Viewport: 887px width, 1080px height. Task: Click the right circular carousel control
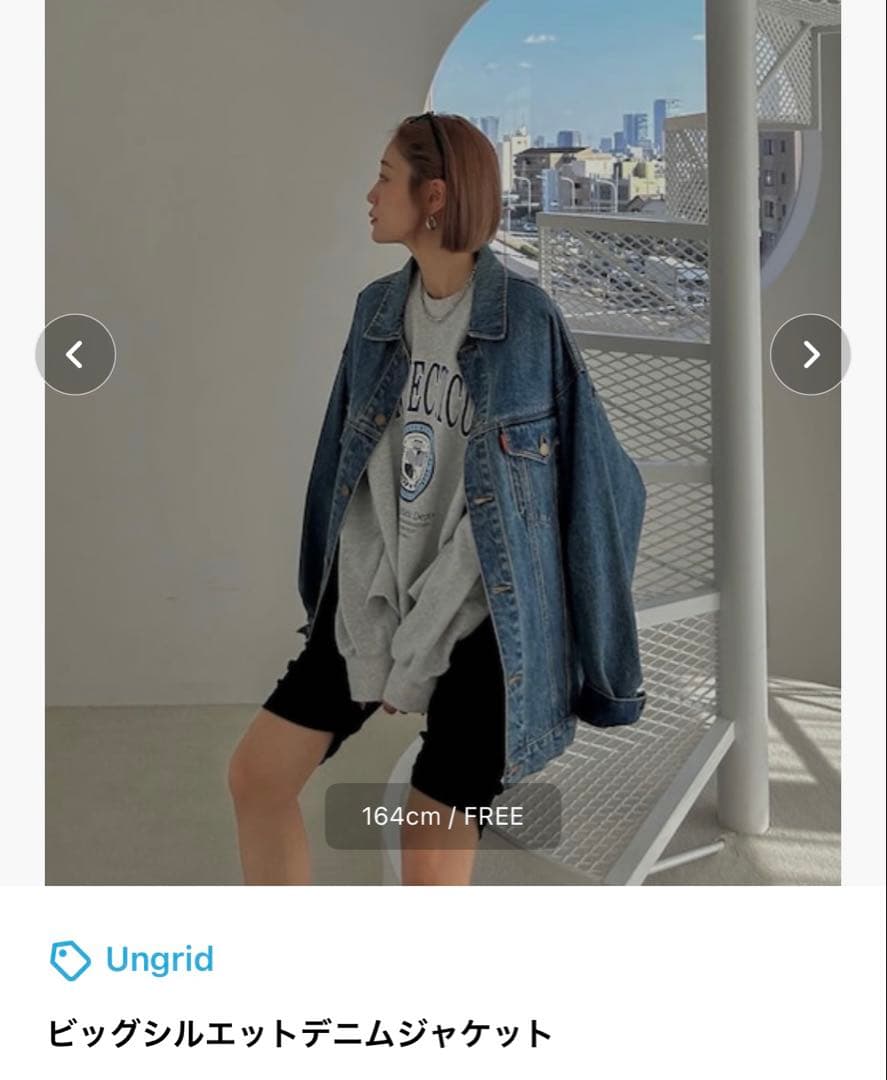pyautogui.click(x=810, y=355)
